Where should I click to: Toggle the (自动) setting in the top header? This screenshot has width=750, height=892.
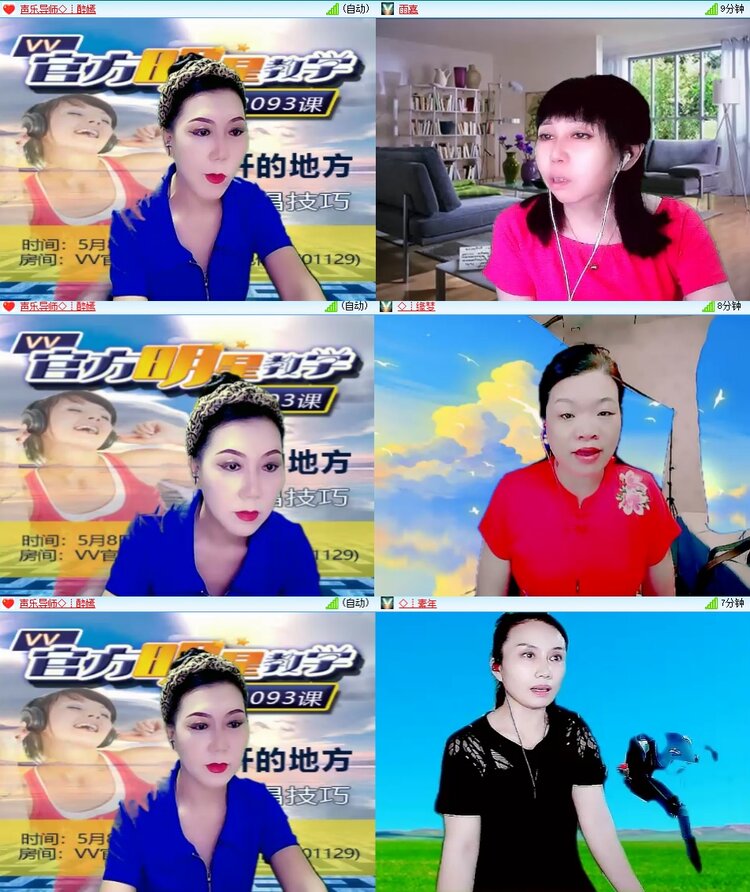pyautogui.click(x=356, y=10)
